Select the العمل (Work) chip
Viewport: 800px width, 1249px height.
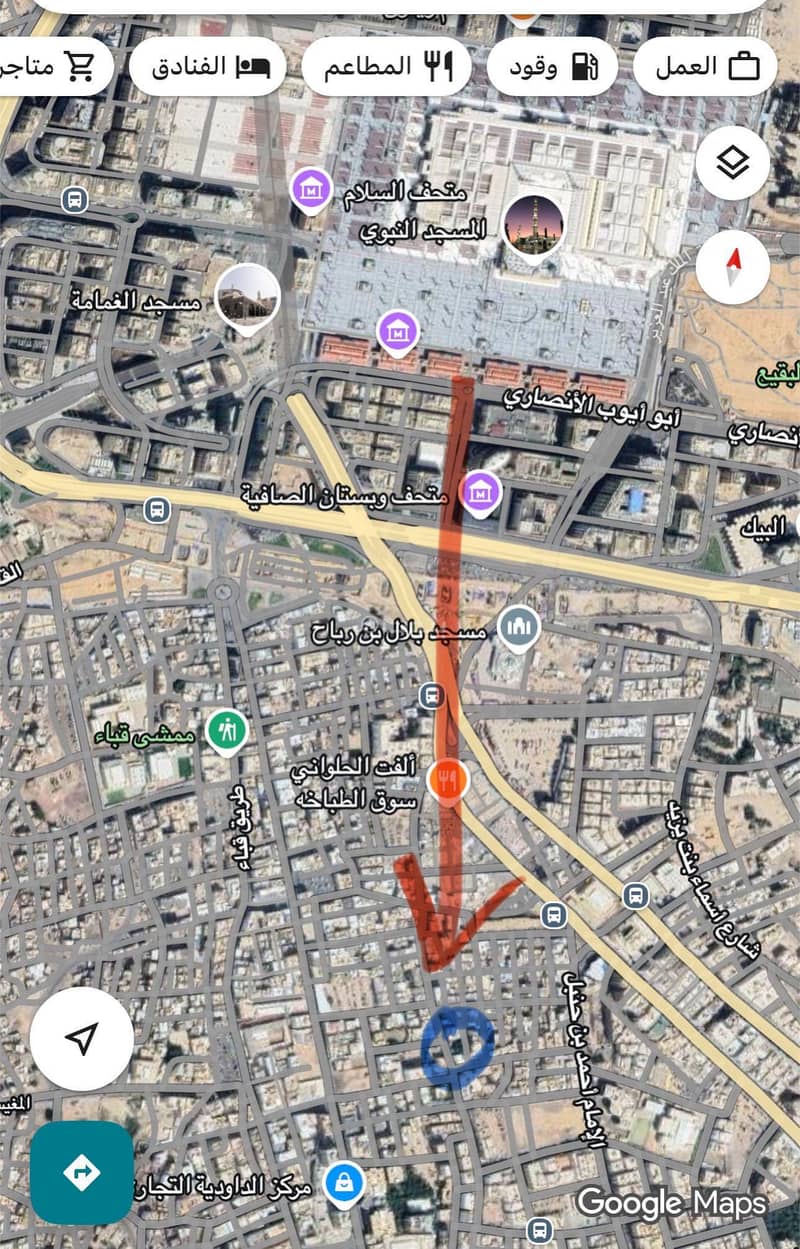click(706, 67)
